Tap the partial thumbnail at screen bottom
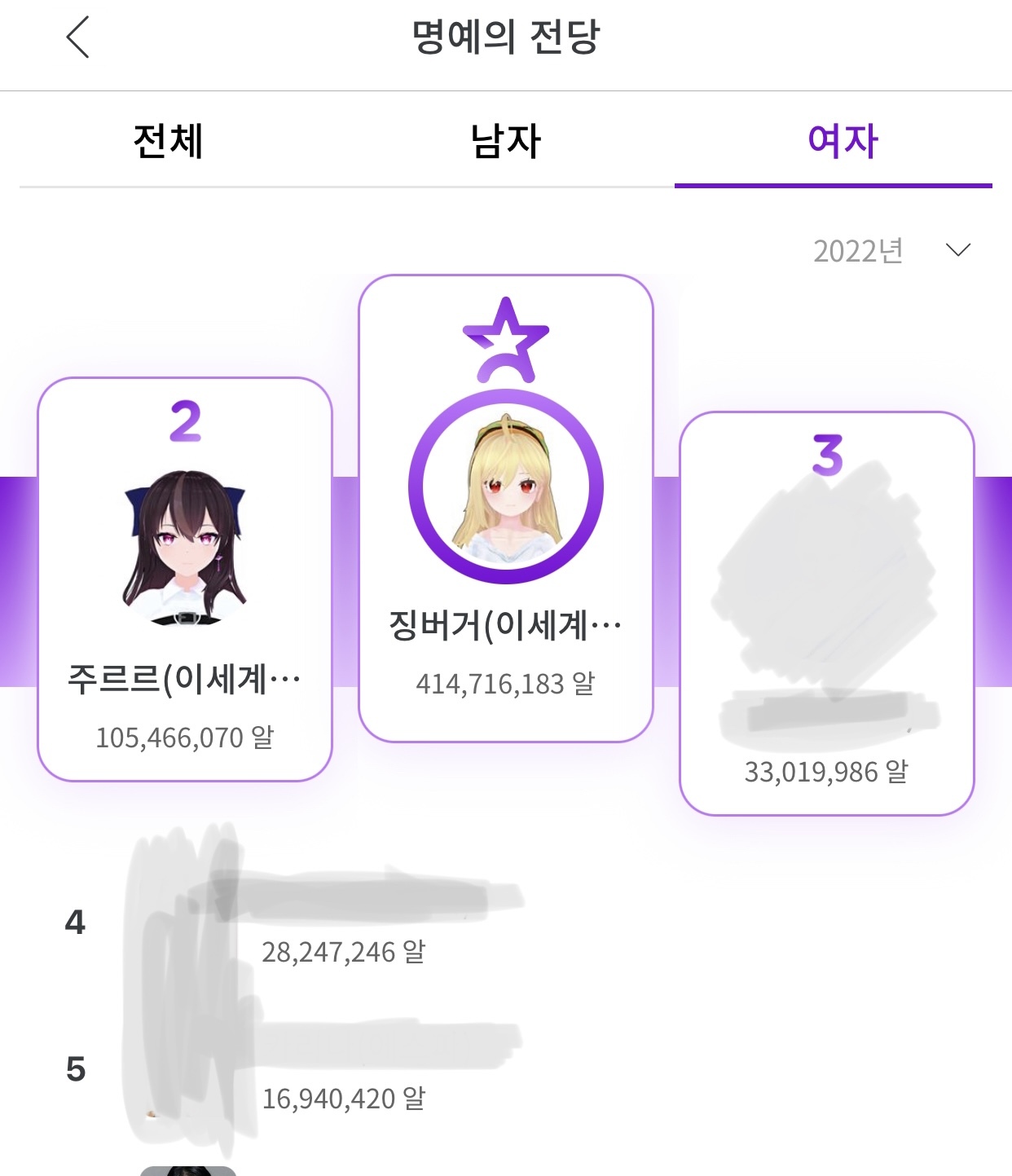The image size is (1012, 1176). pyautogui.click(x=189, y=1169)
